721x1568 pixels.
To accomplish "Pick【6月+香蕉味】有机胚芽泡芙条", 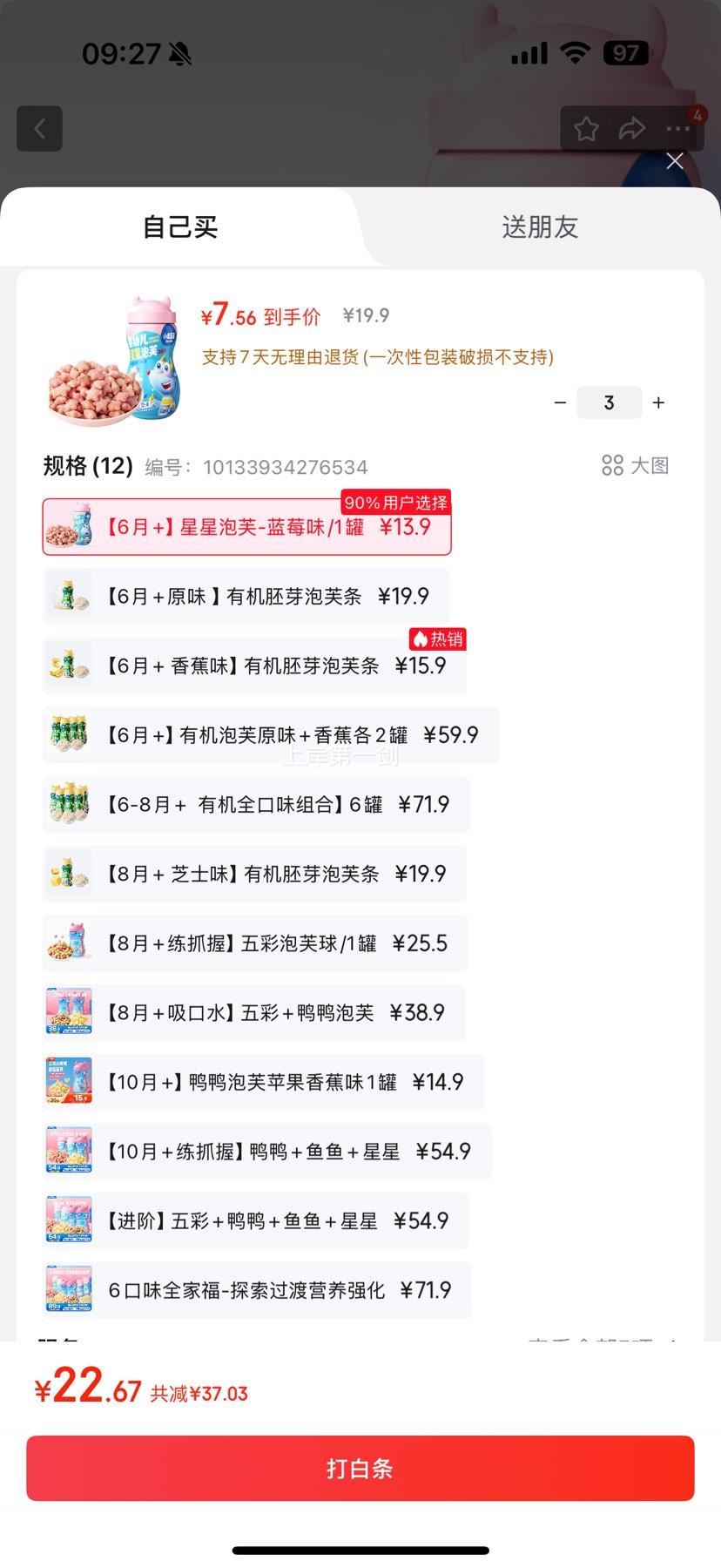I will tap(254, 666).
